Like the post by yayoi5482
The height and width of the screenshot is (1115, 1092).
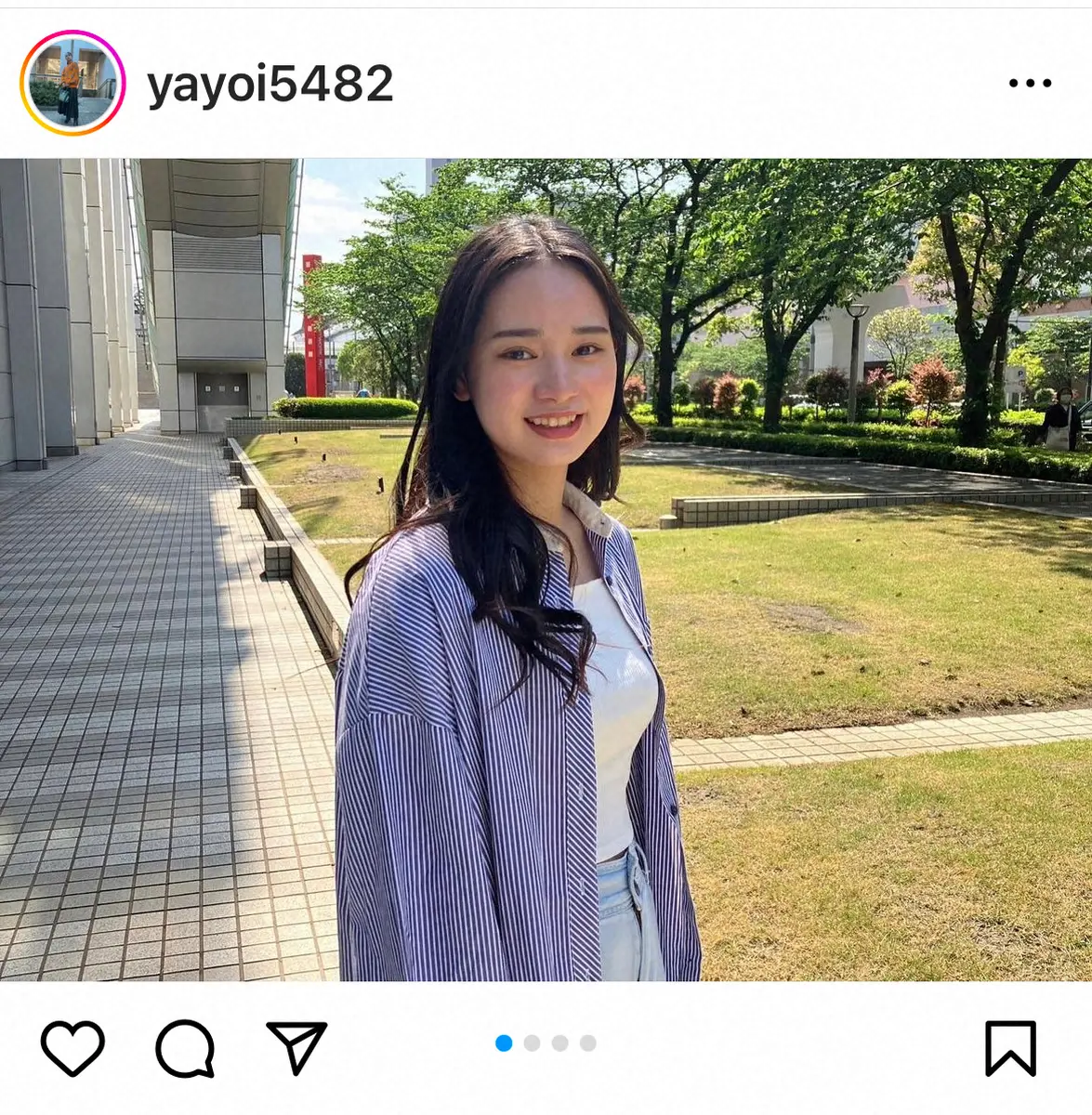[72, 1048]
